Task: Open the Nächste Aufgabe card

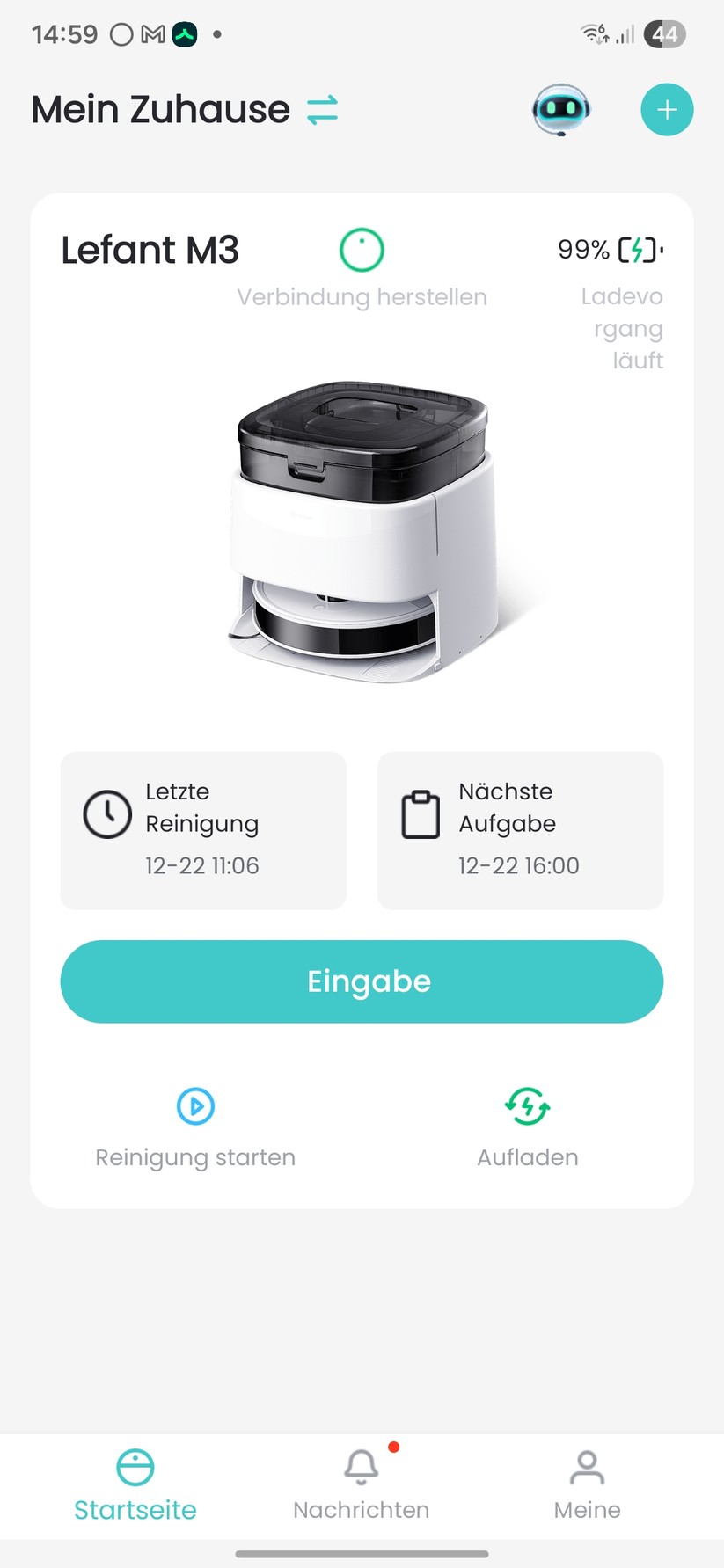Action: pyautogui.click(x=520, y=830)
